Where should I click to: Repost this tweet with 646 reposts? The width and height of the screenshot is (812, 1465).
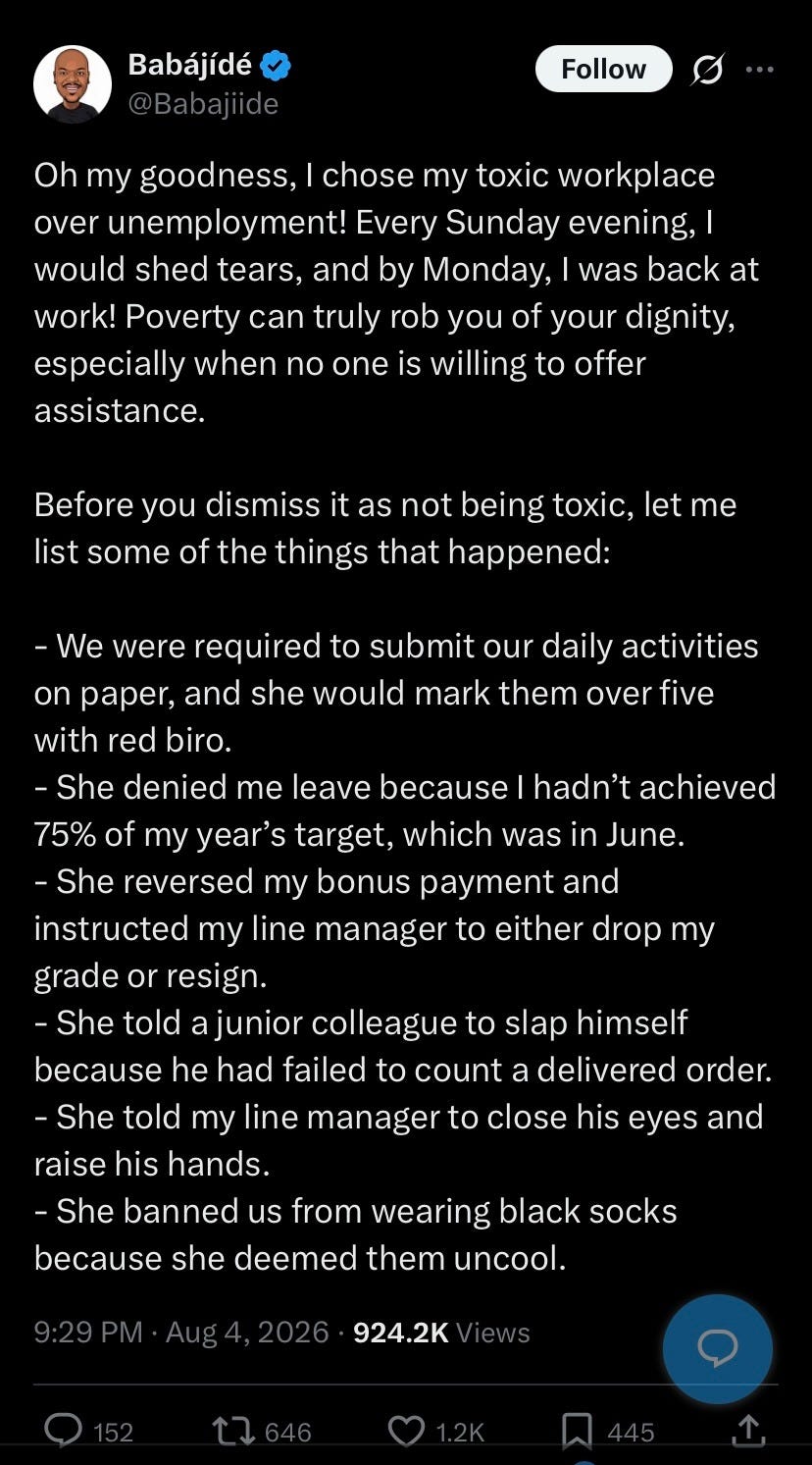pyautogui.click(x=263, y=1432)
